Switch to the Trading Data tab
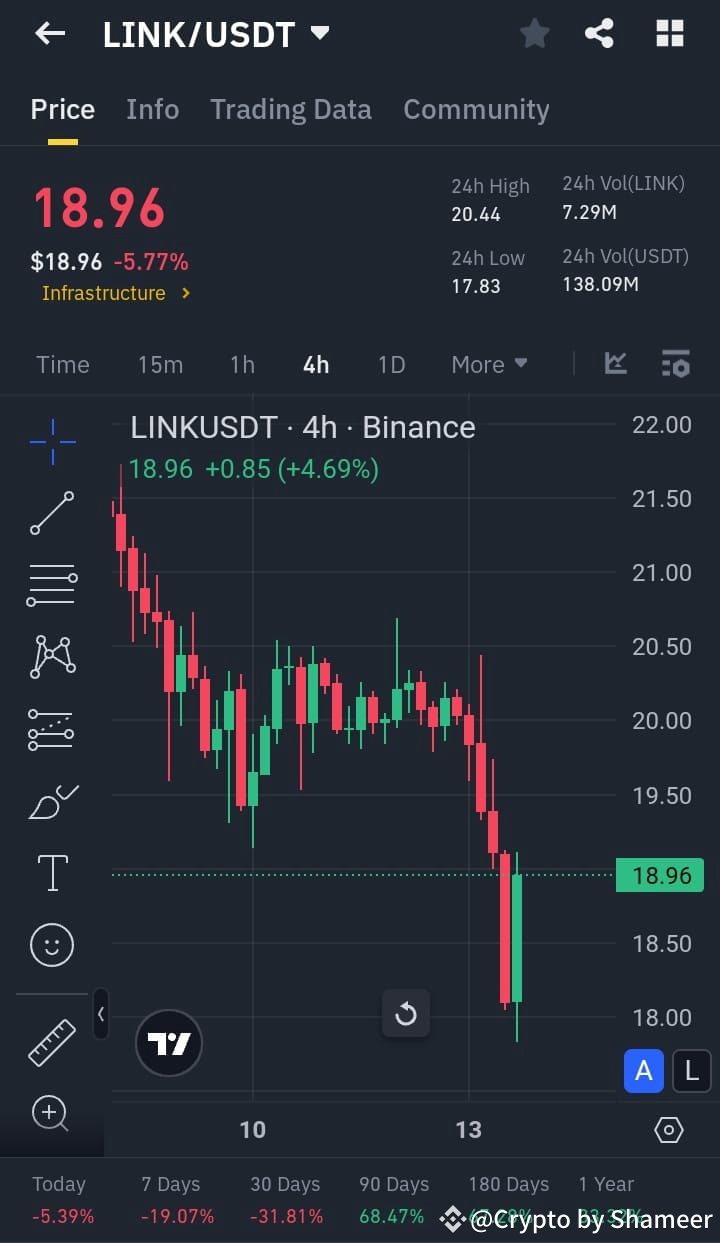The image size is (720, 1243). (291, 110)
